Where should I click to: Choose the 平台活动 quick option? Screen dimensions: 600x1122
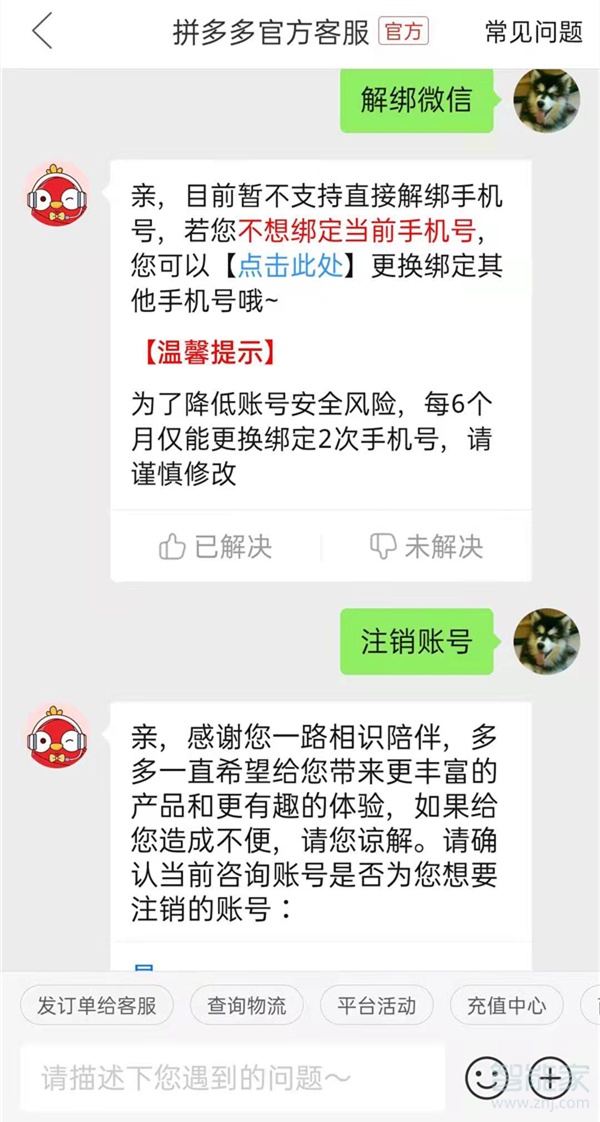(x=376, y=1005)
